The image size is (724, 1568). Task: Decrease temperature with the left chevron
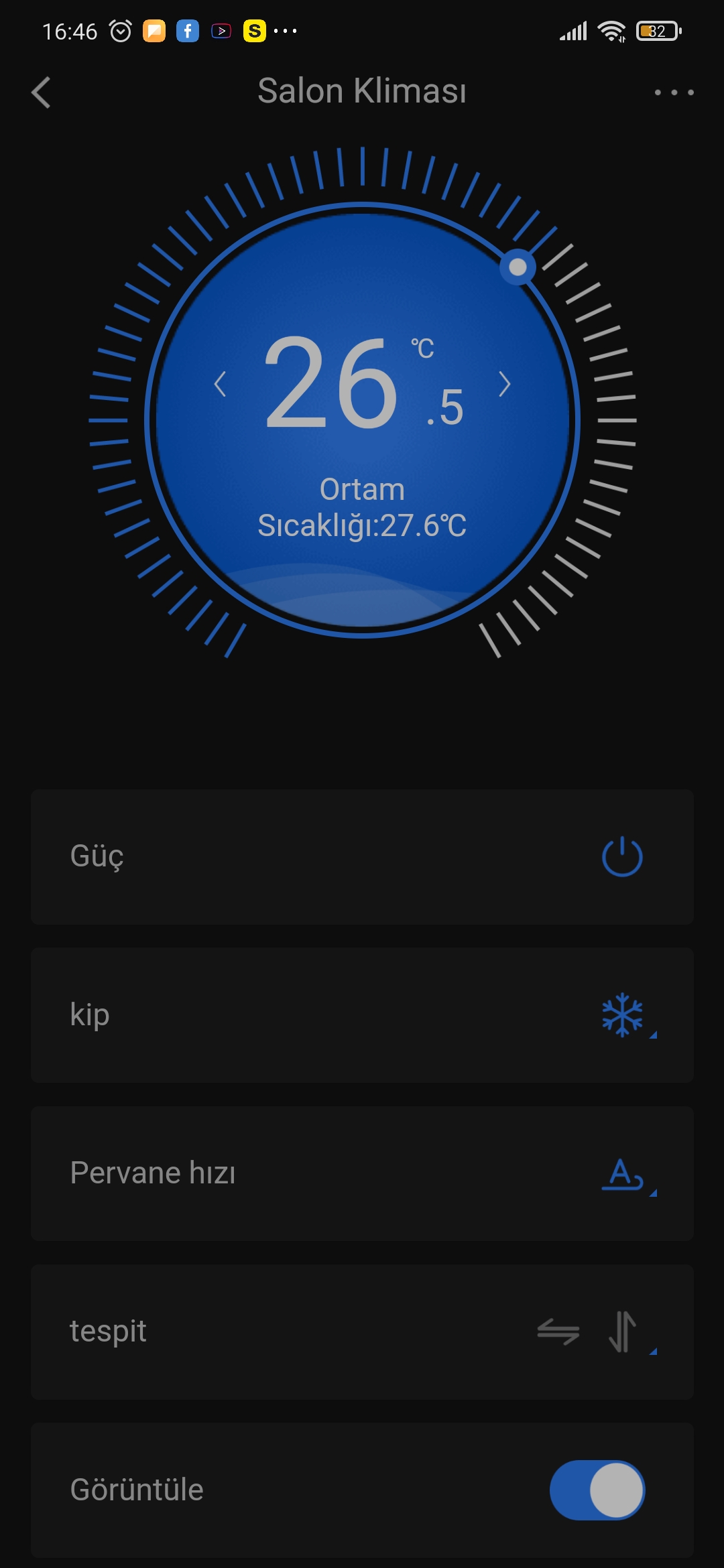(x=220, y=384)
